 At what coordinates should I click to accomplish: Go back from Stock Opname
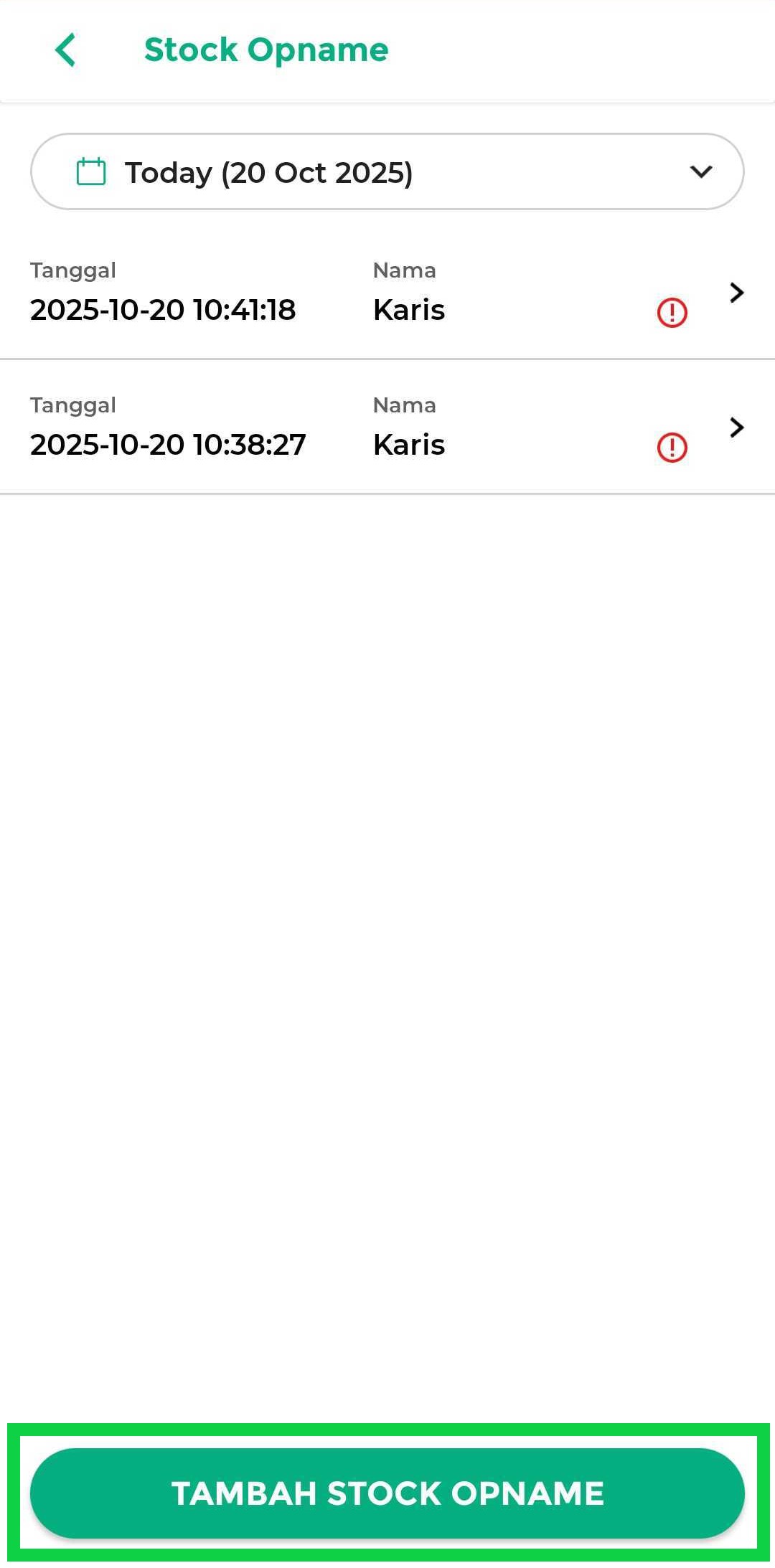click(65, 50)
